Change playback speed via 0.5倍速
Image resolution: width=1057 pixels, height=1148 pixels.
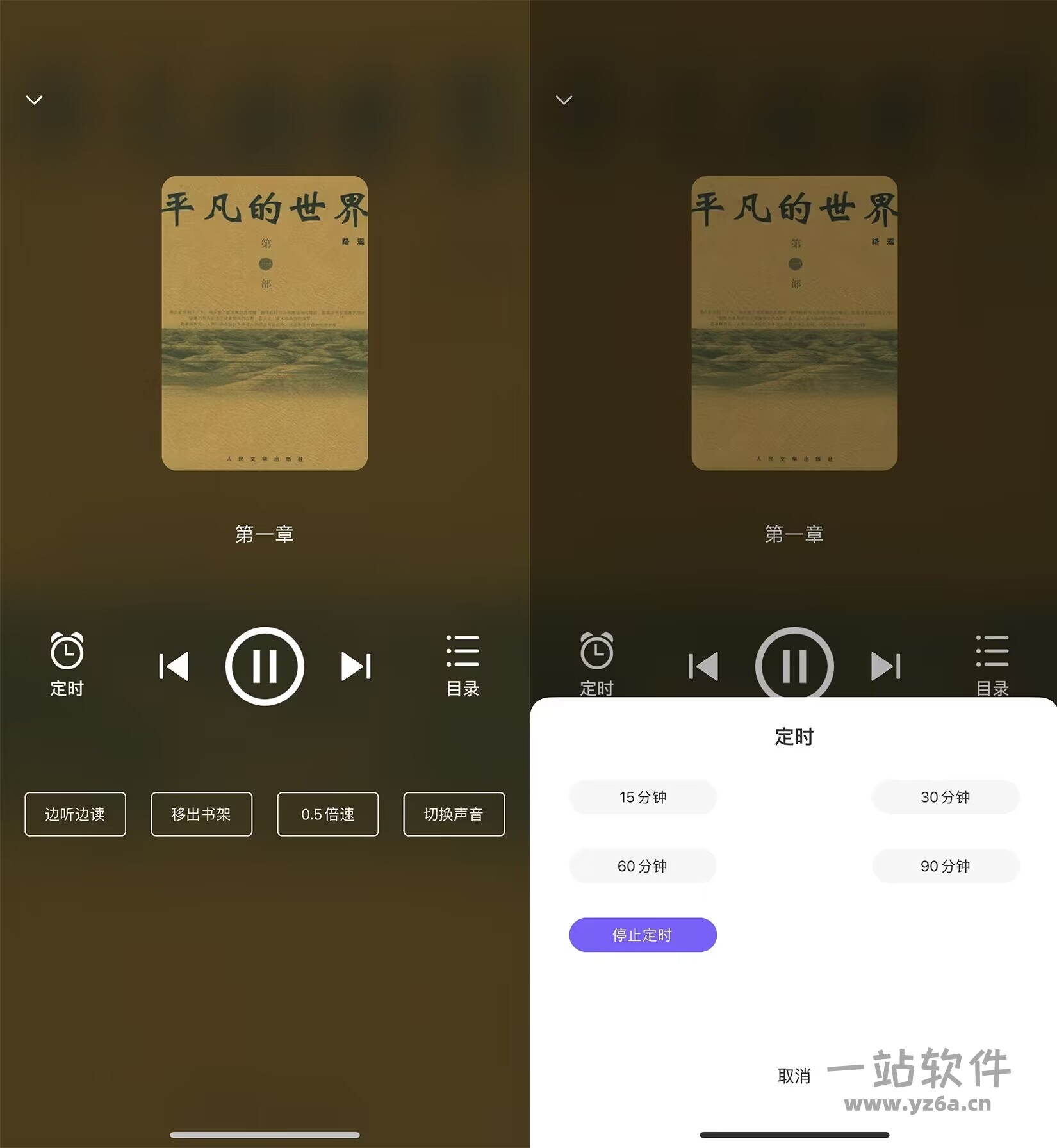[x=327, y=814]
